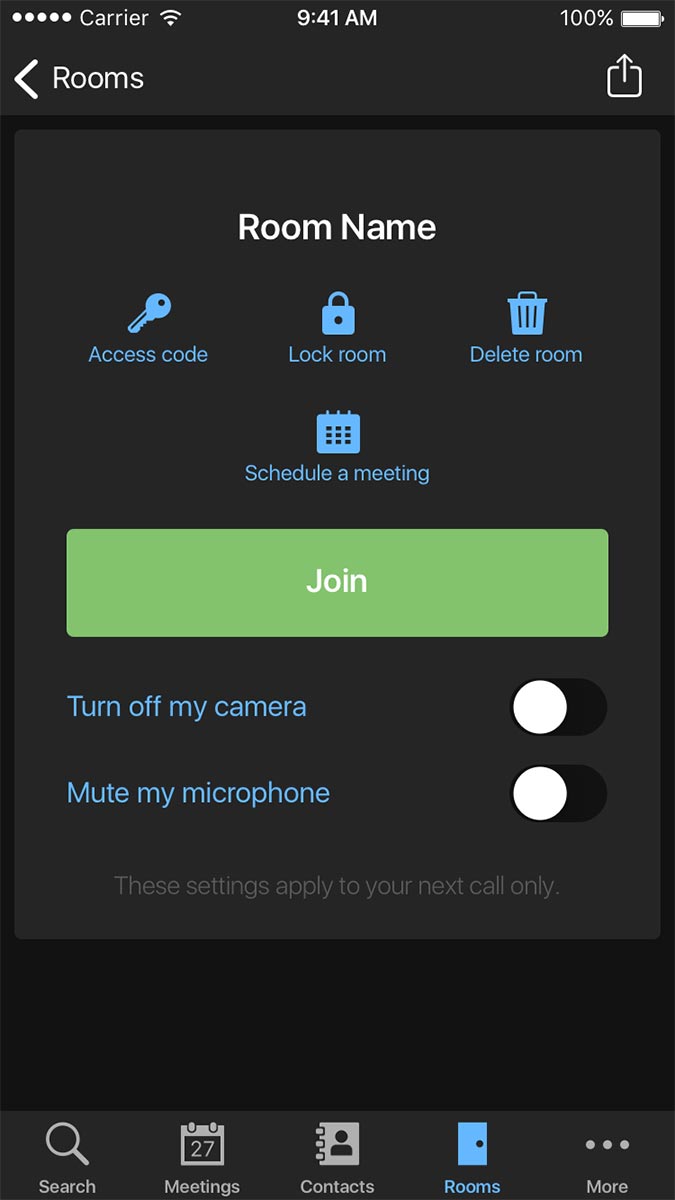675x1200 pixels.
Task: Switch to the Search tab
Action: click(67, 1158)
